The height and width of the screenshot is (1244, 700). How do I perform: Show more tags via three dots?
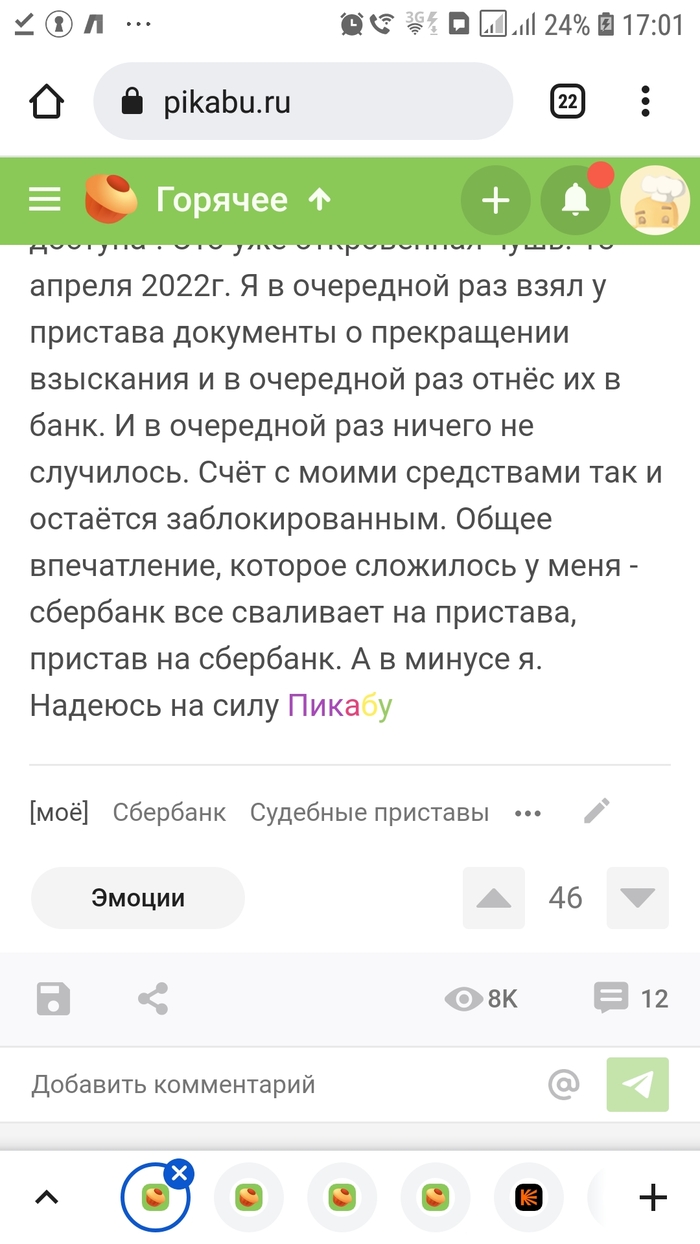[x=527, y=813]
